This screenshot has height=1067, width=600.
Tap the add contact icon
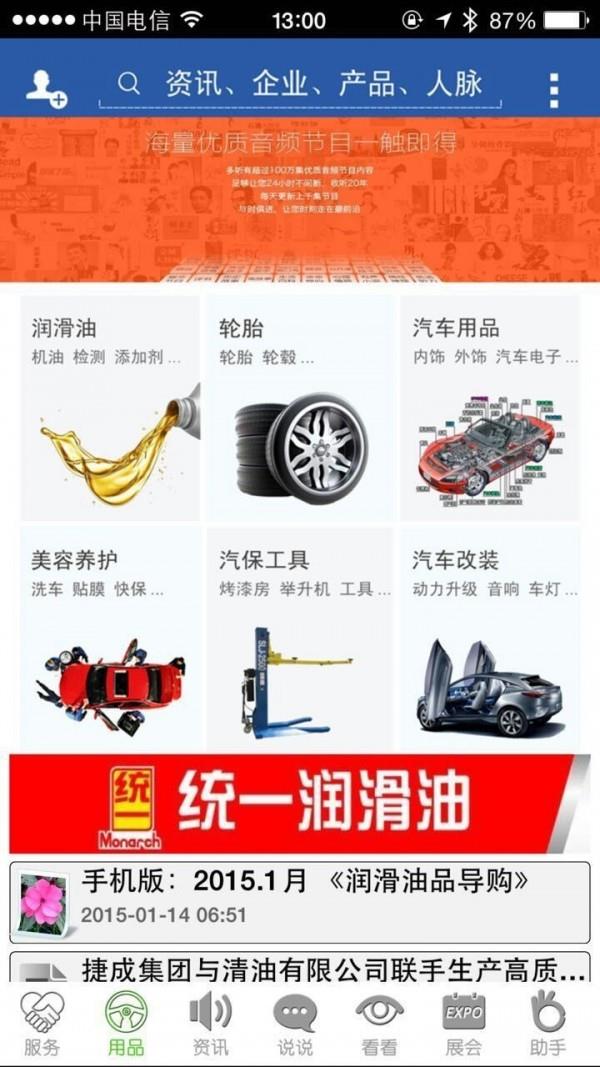45,88
